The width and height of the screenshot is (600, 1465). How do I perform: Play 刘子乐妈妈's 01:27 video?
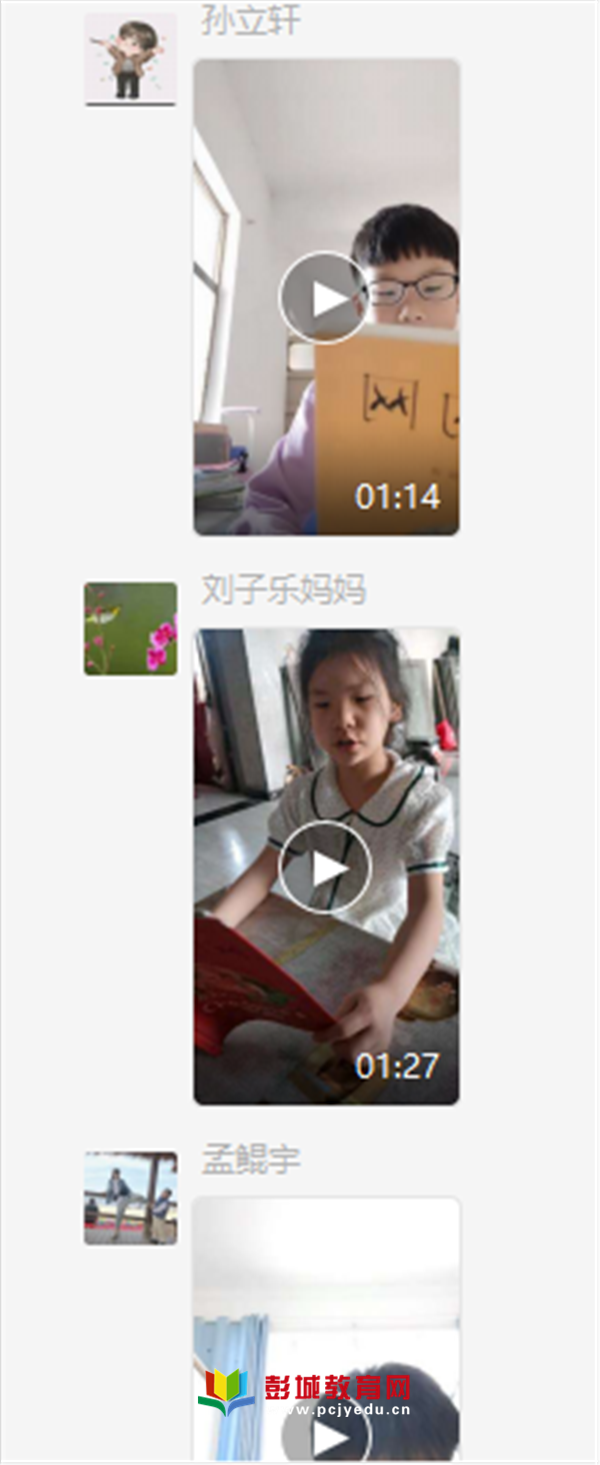324,868
